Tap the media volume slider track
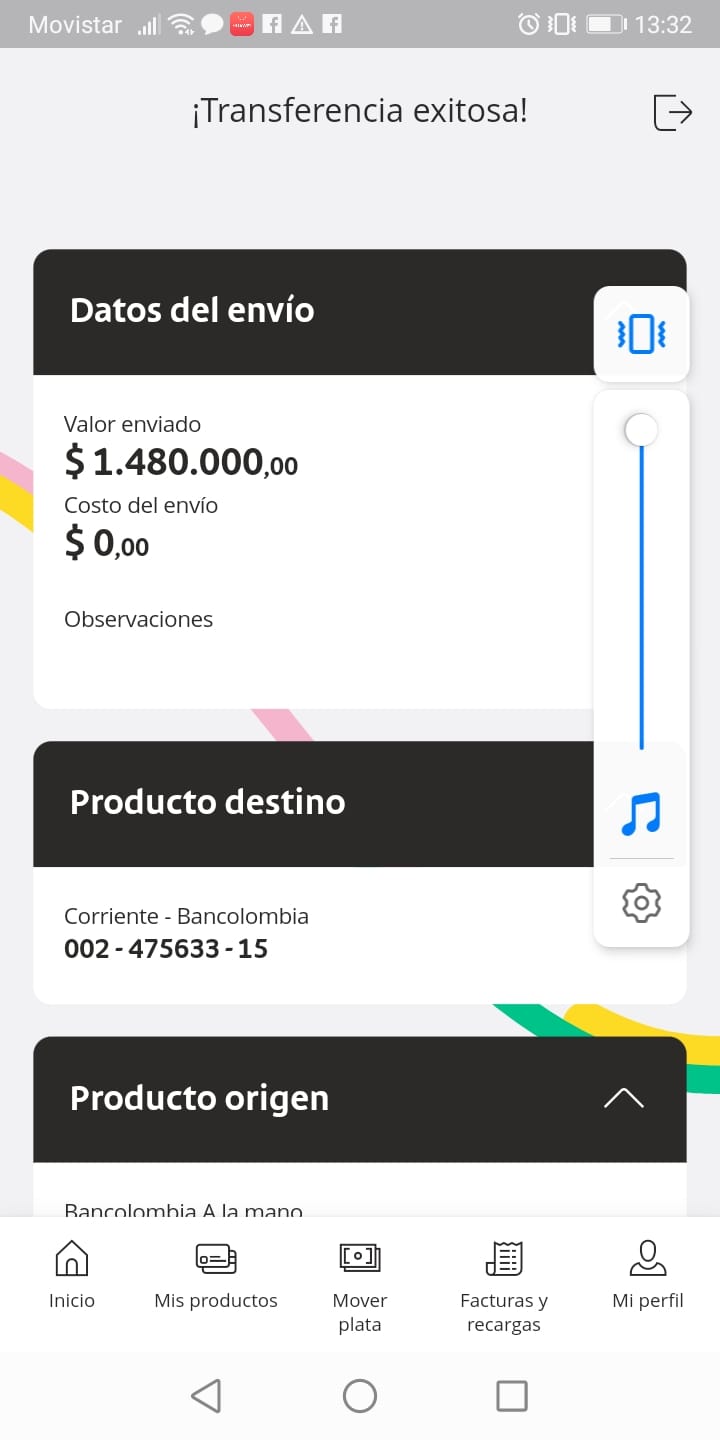The image size is (720, 1440). point(641,590)
